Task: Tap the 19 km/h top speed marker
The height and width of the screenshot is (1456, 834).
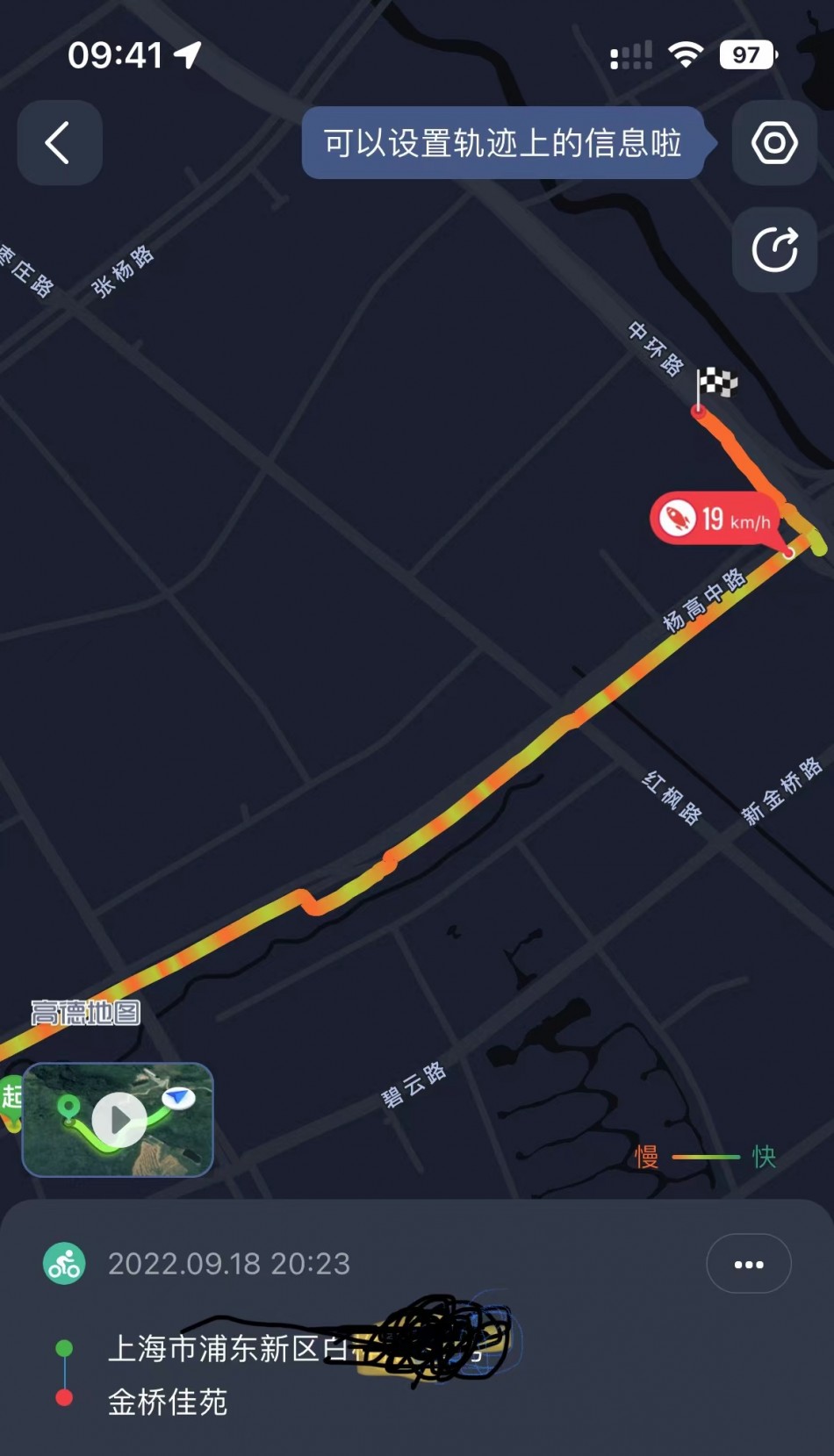Action: tap(715, 519)
